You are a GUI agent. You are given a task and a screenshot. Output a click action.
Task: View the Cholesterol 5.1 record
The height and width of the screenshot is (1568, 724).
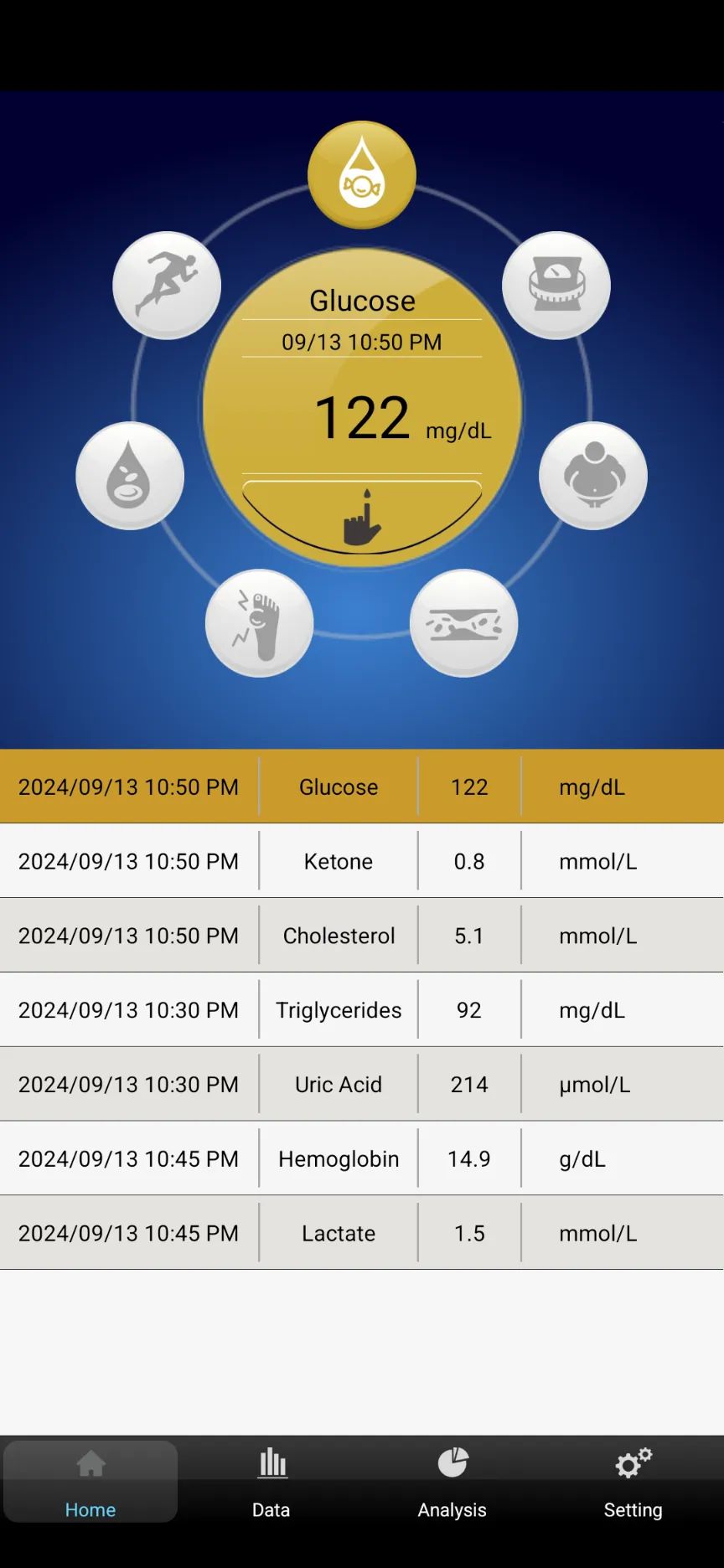coord(362,936)
